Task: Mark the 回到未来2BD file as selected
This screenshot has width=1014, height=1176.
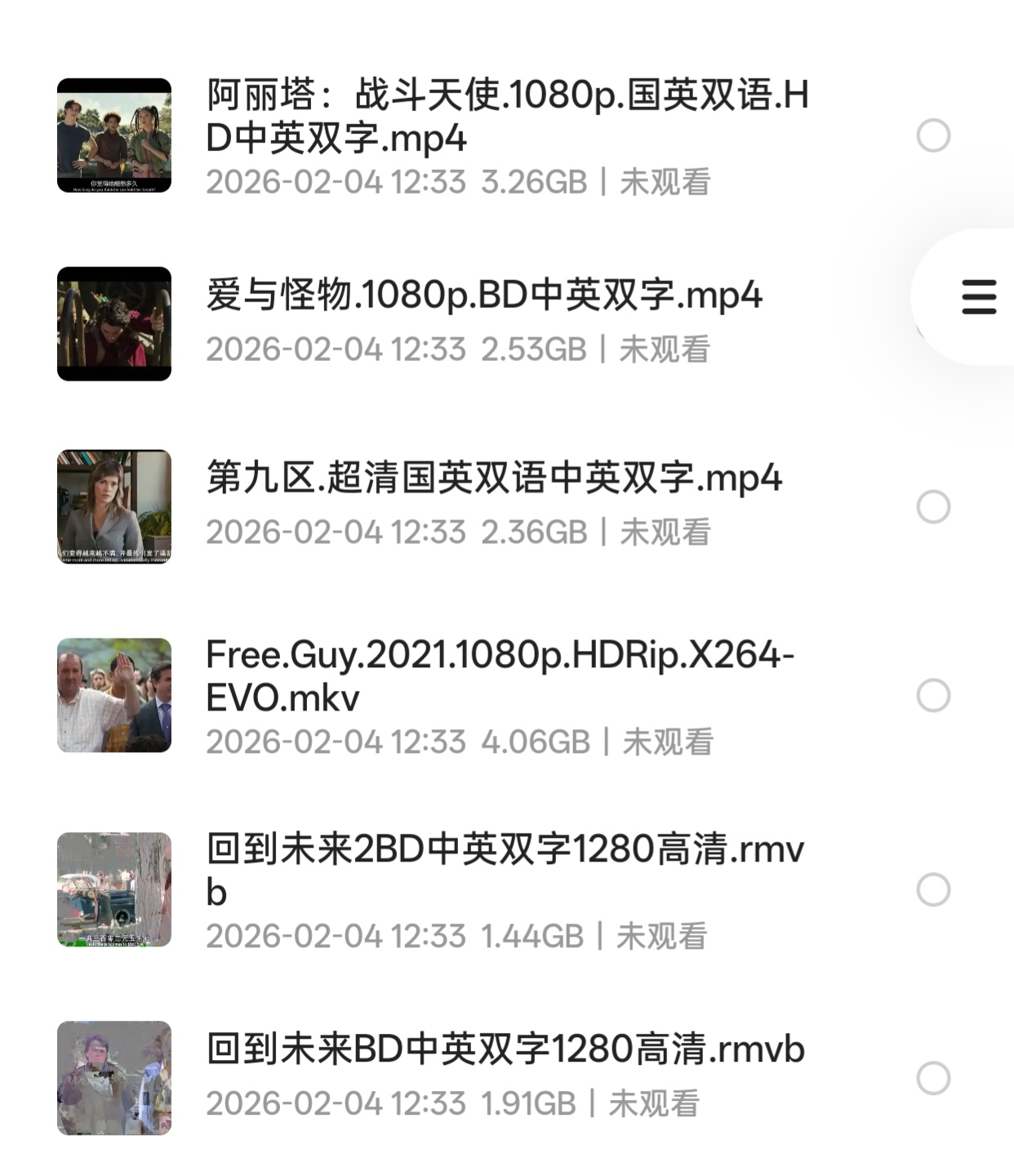Action: pos(933,889)
